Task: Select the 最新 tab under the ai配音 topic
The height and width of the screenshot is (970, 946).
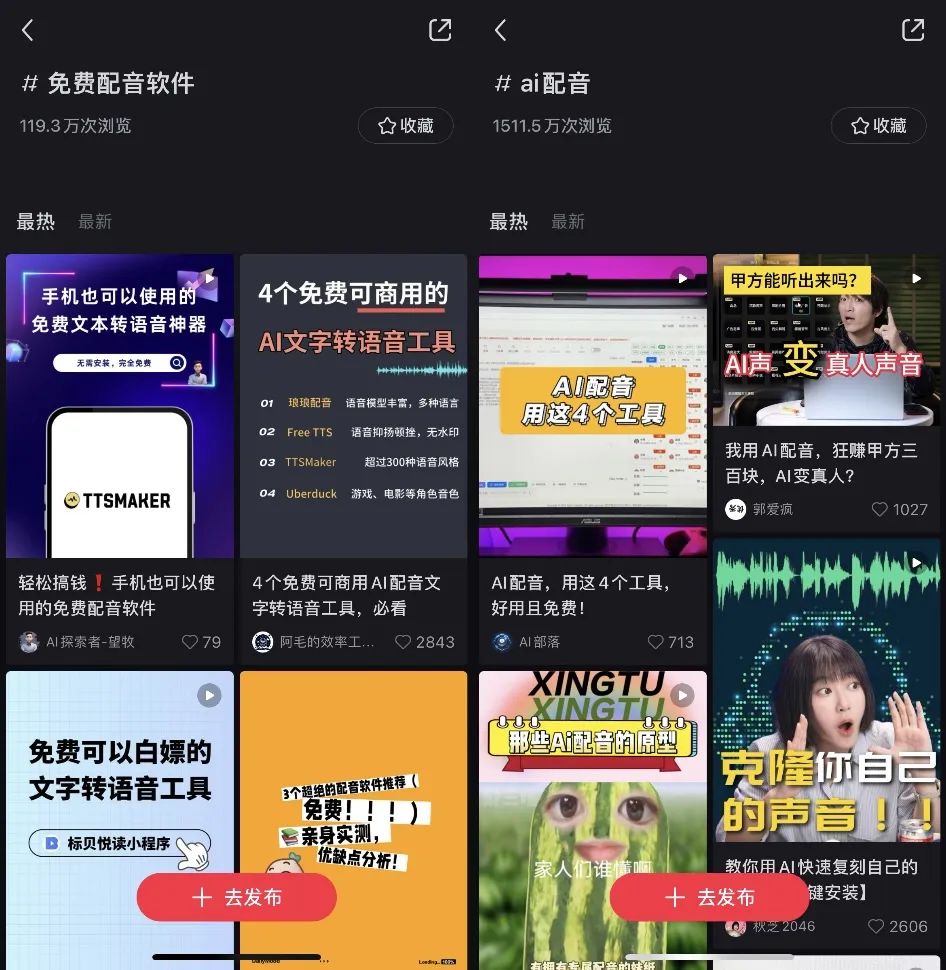Action: (x=568, y=222)
